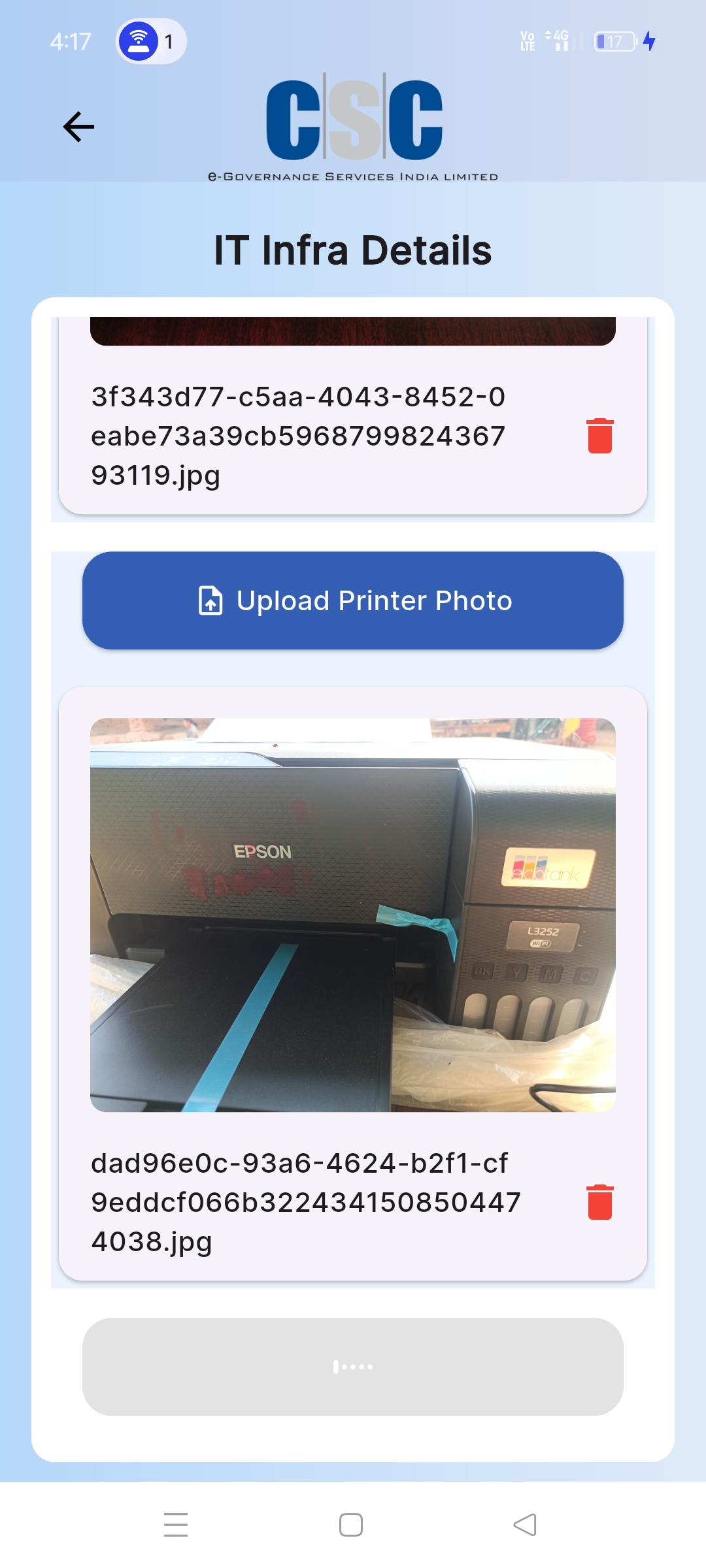Delete the 3f343d77 image file

pyautogui.click(x=599, y=436)
